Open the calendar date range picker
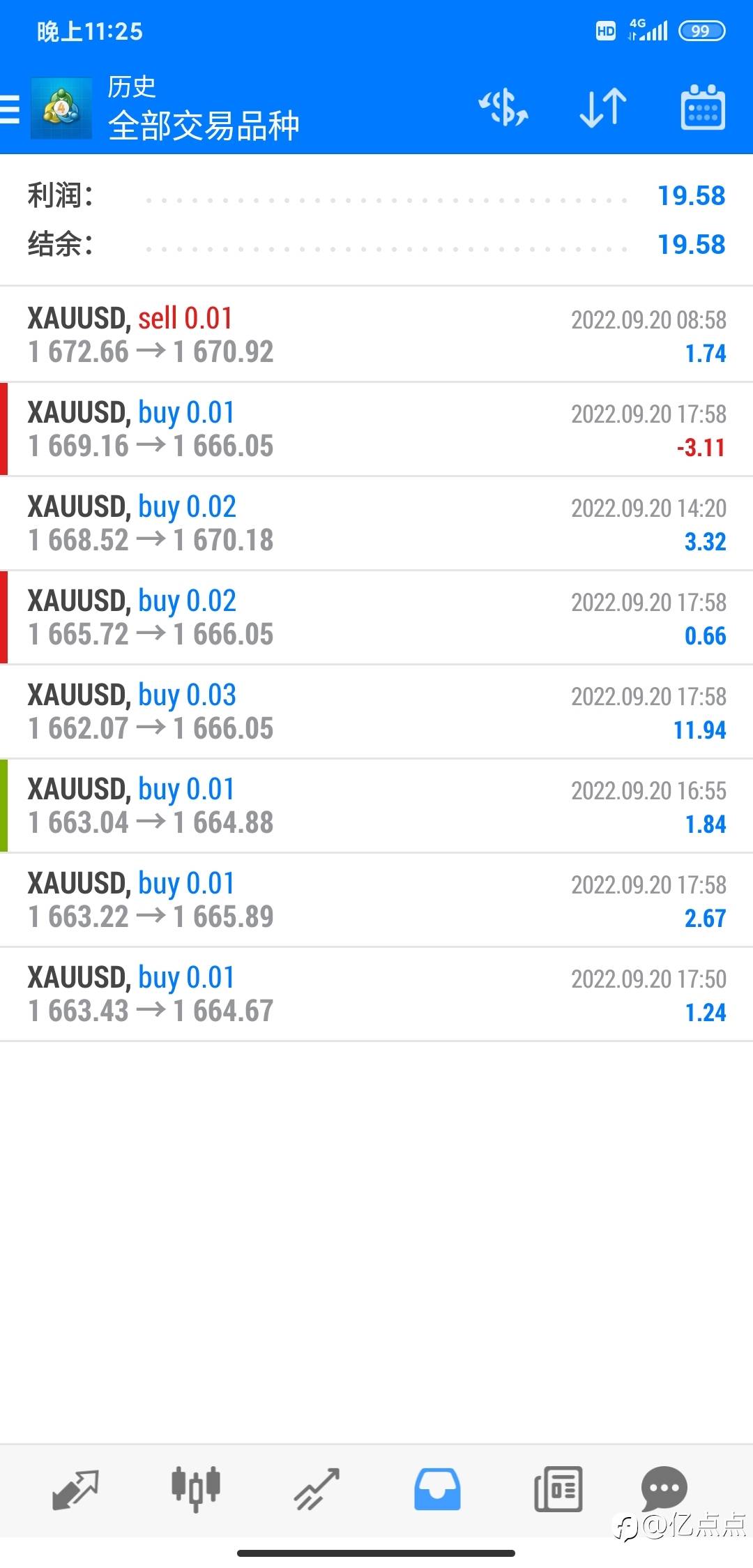Image resolution: width=753 pixels, height=1568 pixels. (x=702, y=107)
